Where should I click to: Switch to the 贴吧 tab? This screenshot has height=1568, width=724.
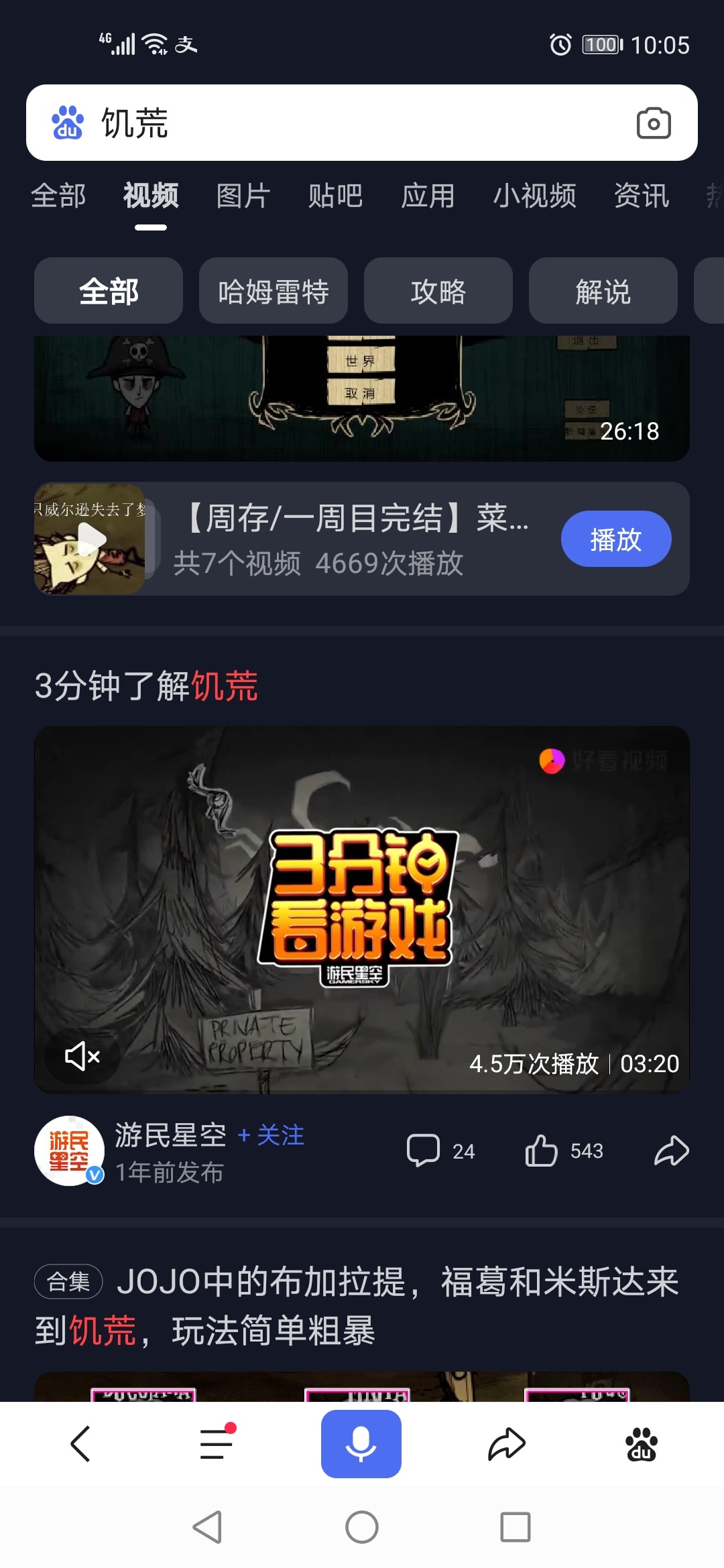[x=335, y=196]
